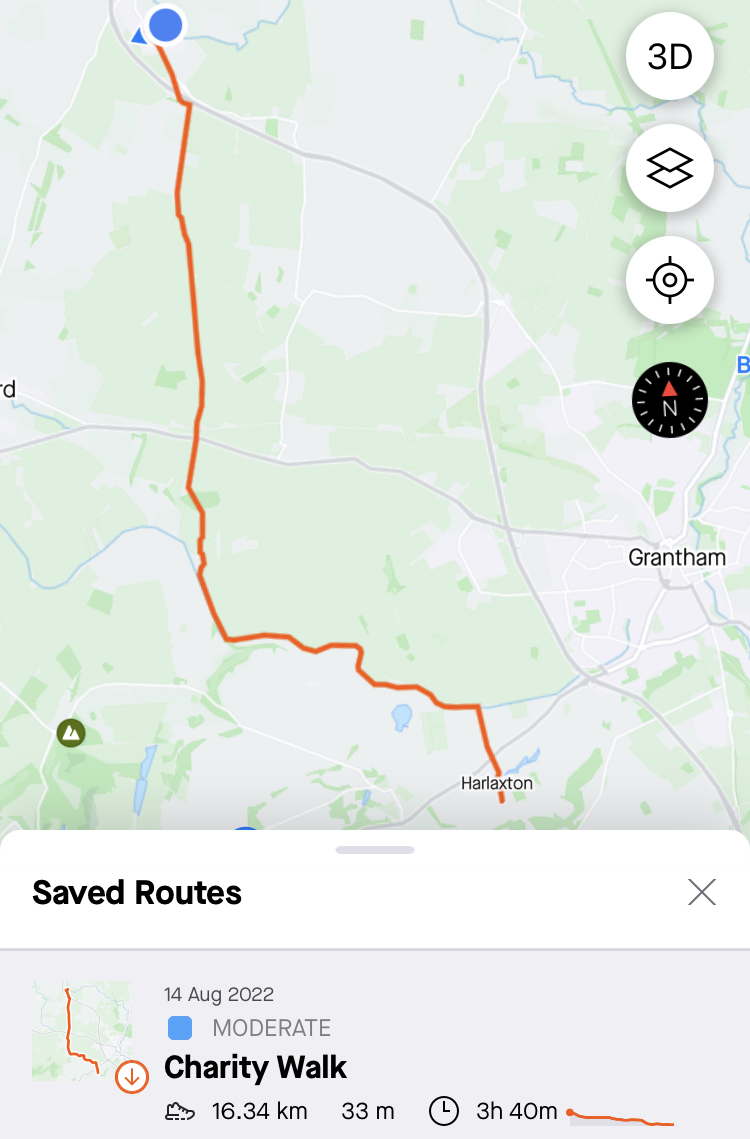Tap the Saved Routes panel drag handle

[375, 850]
